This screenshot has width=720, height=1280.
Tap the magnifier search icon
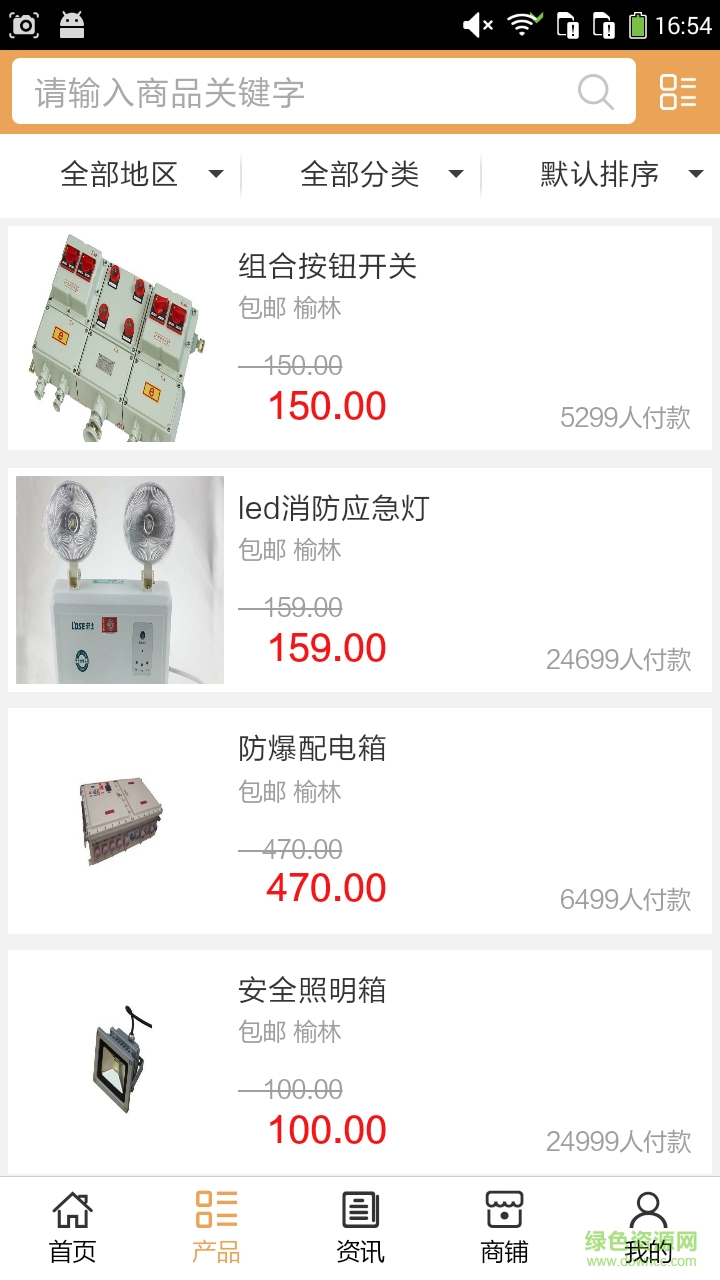[596, 93]
